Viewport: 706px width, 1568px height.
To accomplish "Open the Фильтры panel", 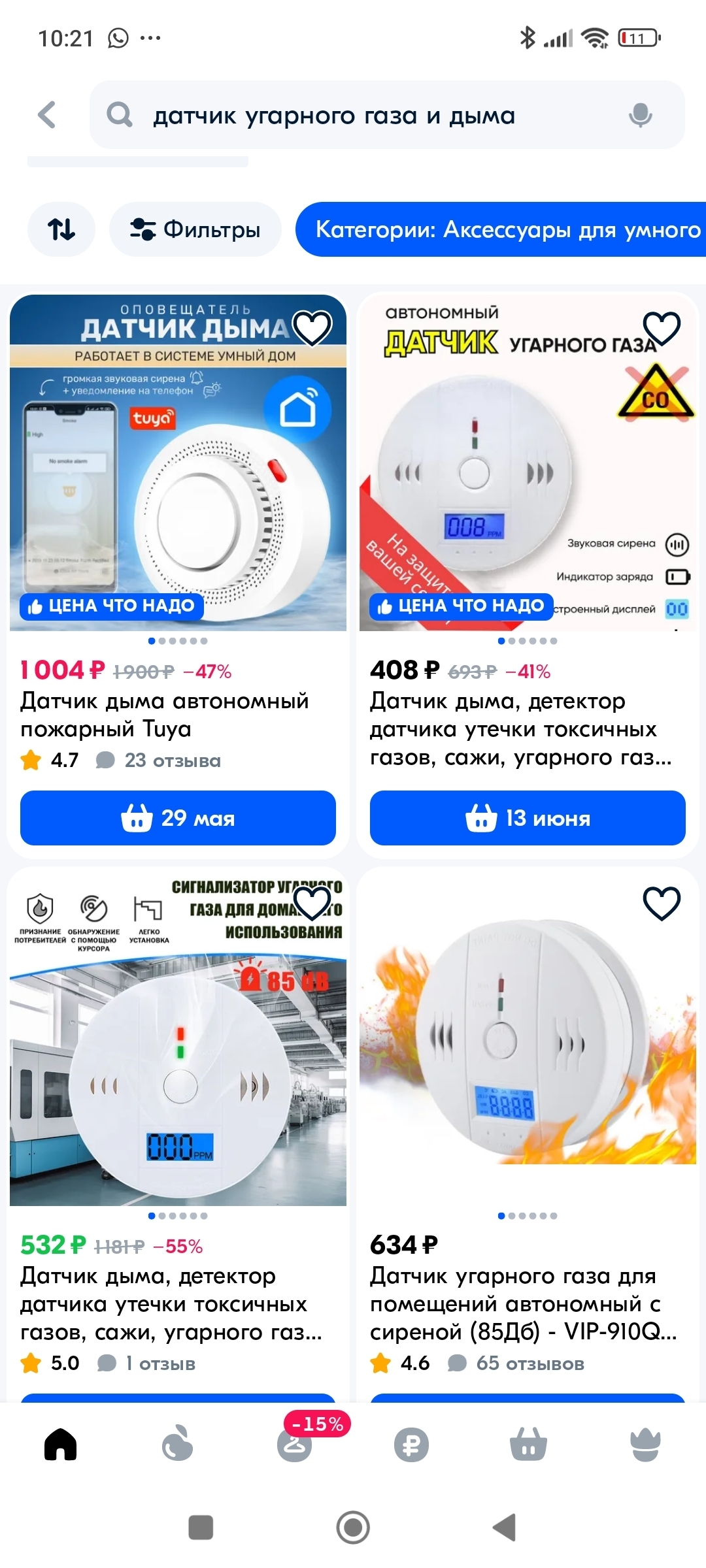I will (195, 229).
